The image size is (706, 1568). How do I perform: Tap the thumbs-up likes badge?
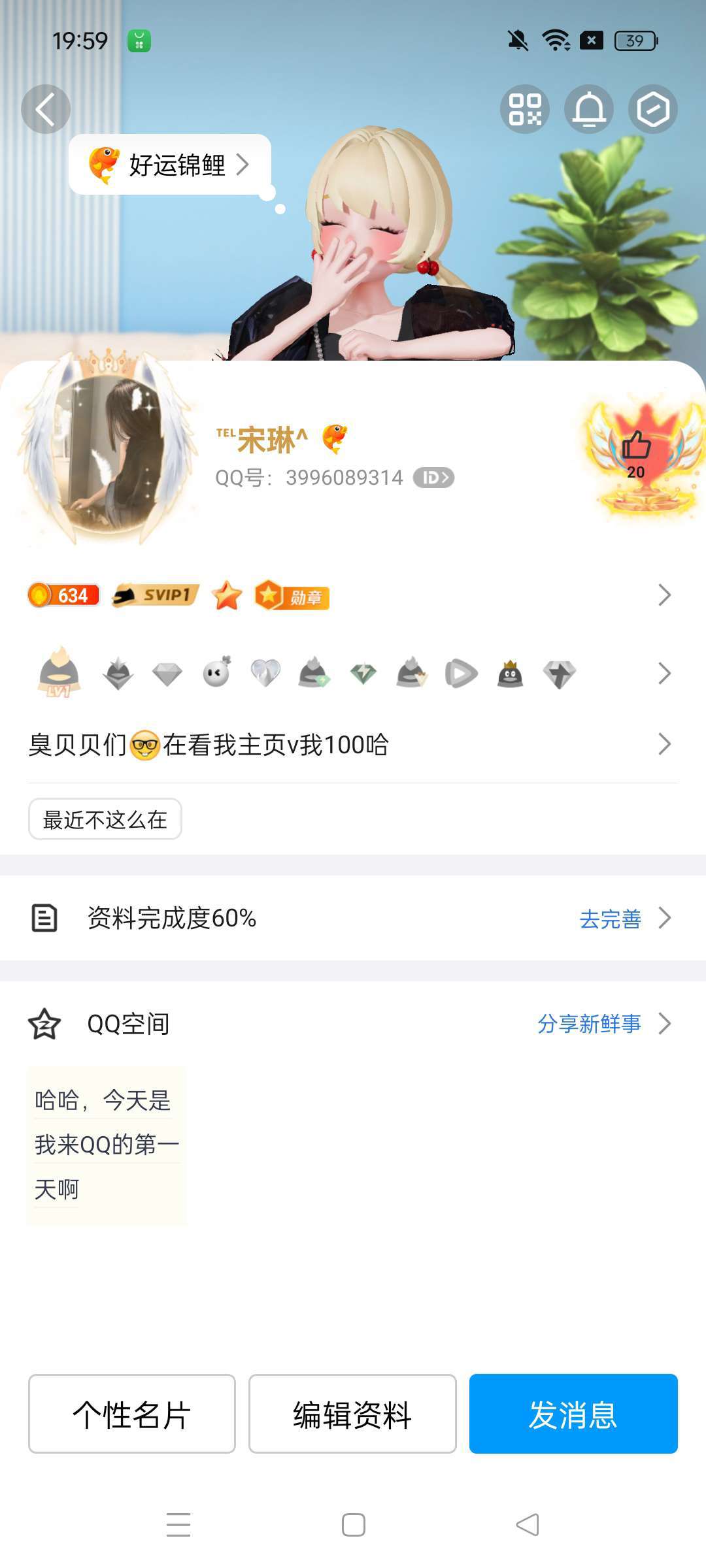[636, 454]
